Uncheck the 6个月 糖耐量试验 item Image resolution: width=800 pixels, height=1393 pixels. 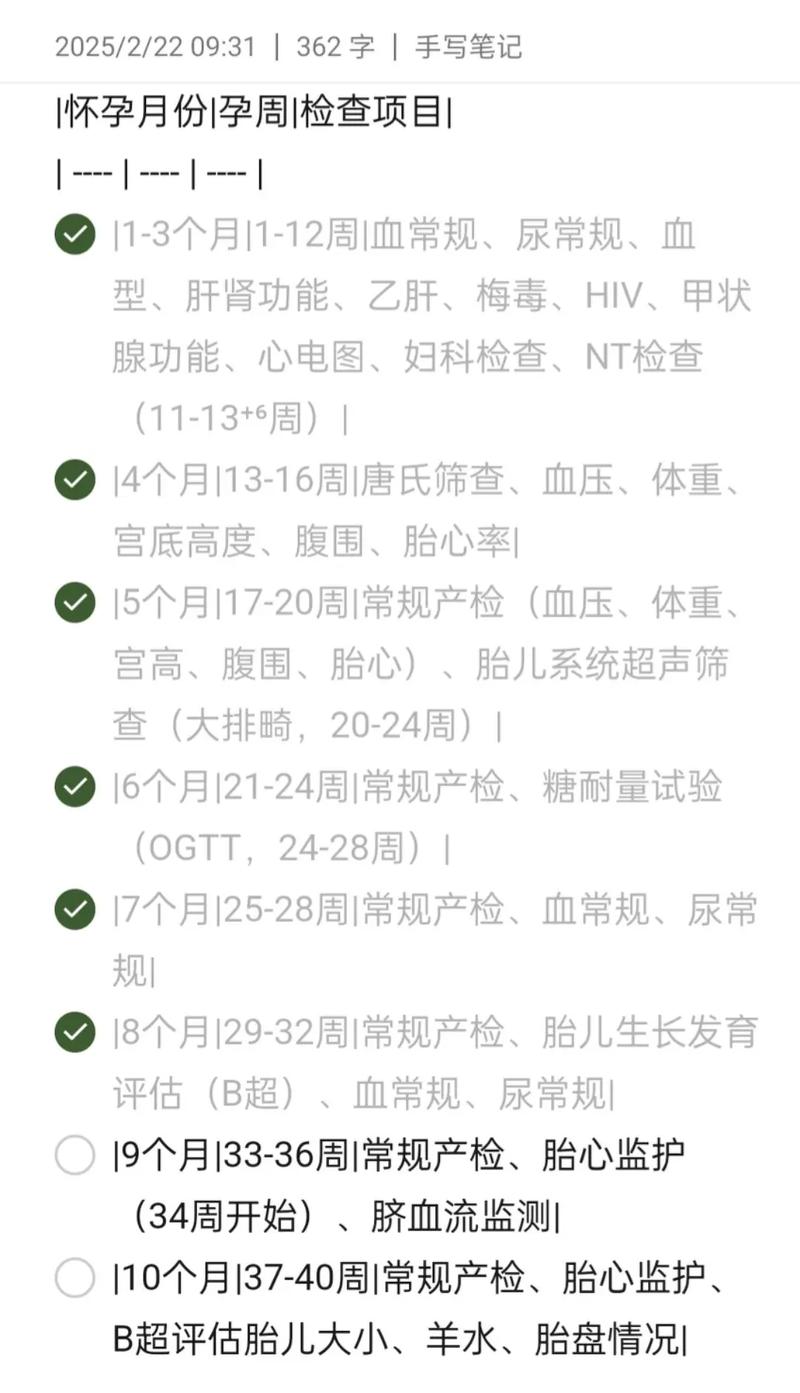(x=74, y=789)
